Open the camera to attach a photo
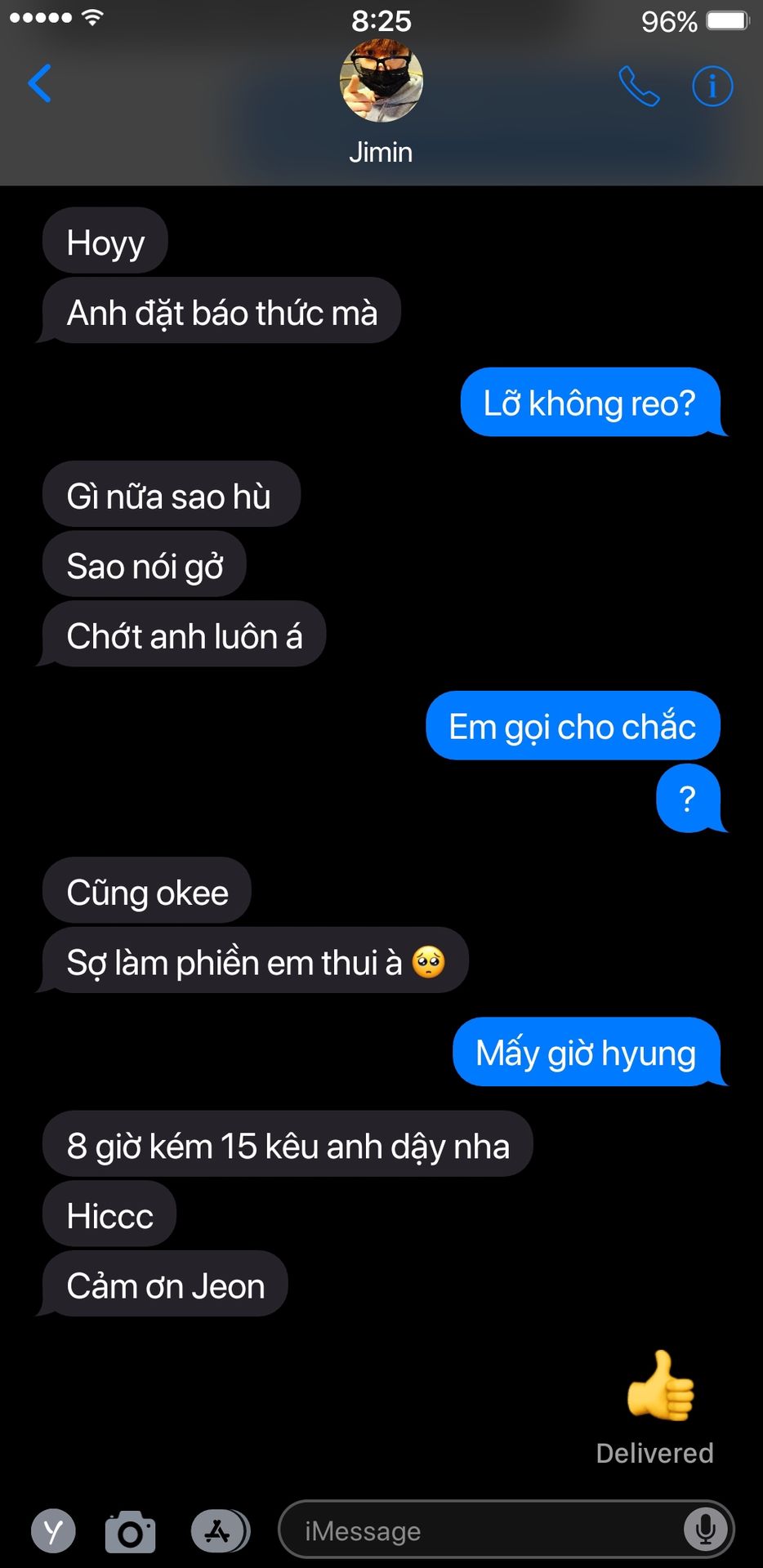This screenshot has height=1568, width=763. point(130,1531)
